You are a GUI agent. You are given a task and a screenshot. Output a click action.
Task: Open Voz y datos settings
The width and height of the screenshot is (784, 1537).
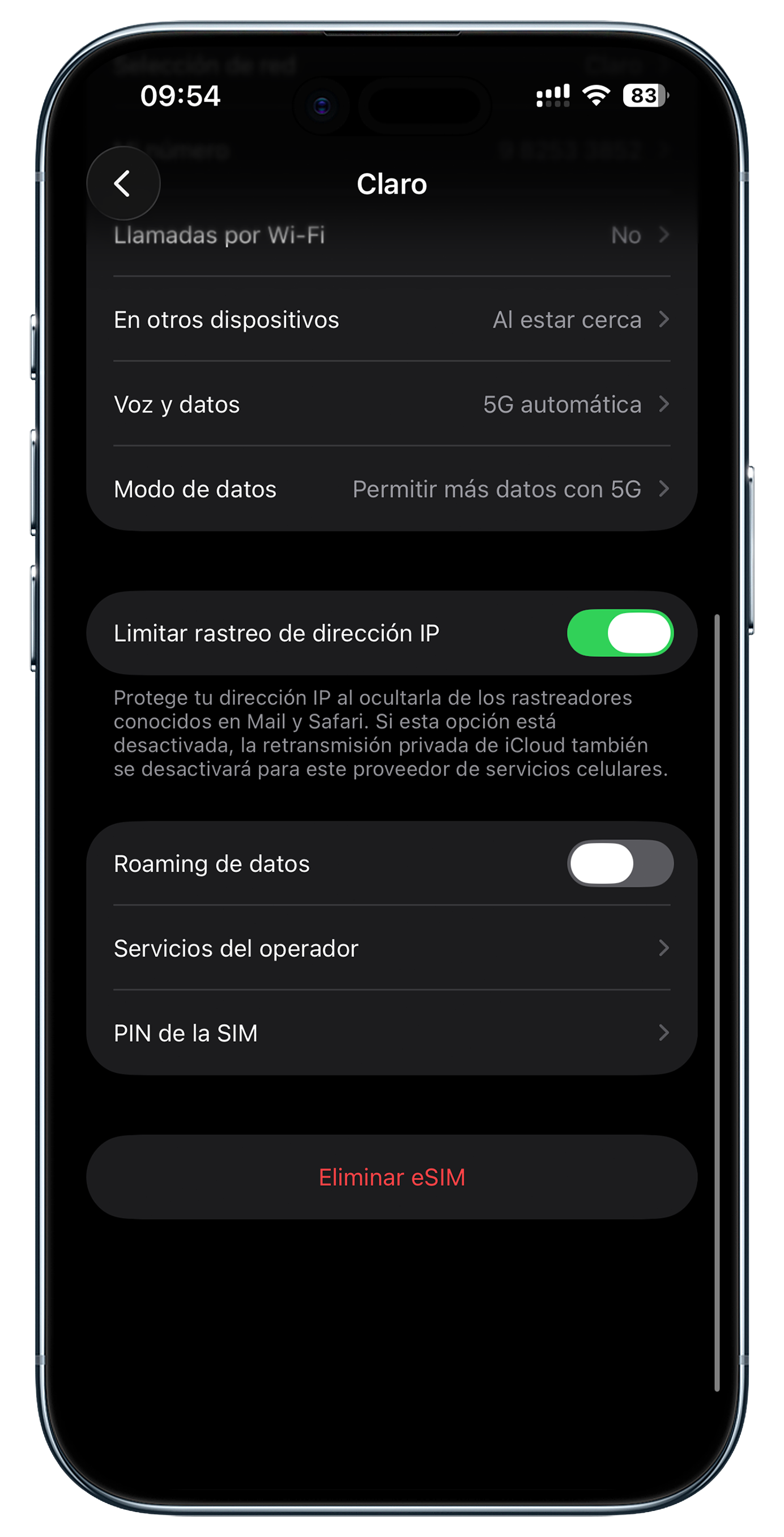[x=391, y=405]
